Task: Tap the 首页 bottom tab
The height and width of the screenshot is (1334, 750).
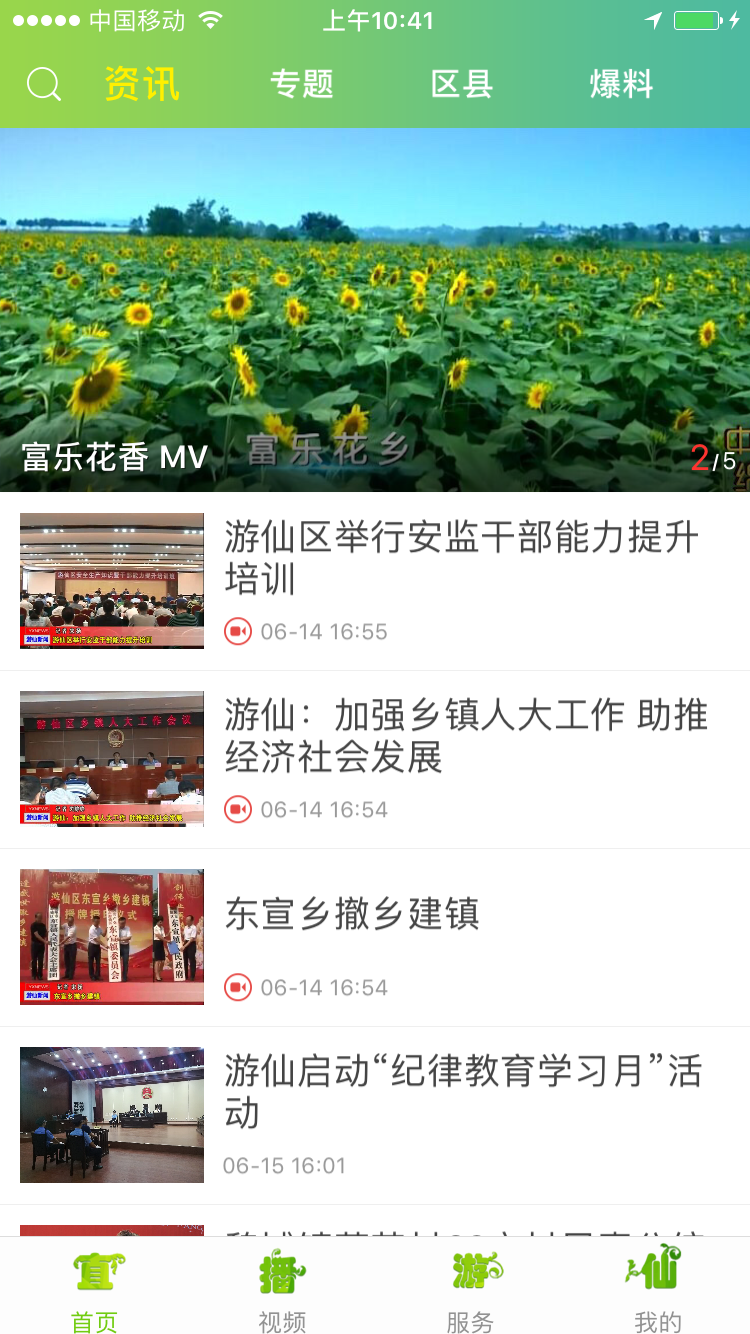Action: 95,1288
